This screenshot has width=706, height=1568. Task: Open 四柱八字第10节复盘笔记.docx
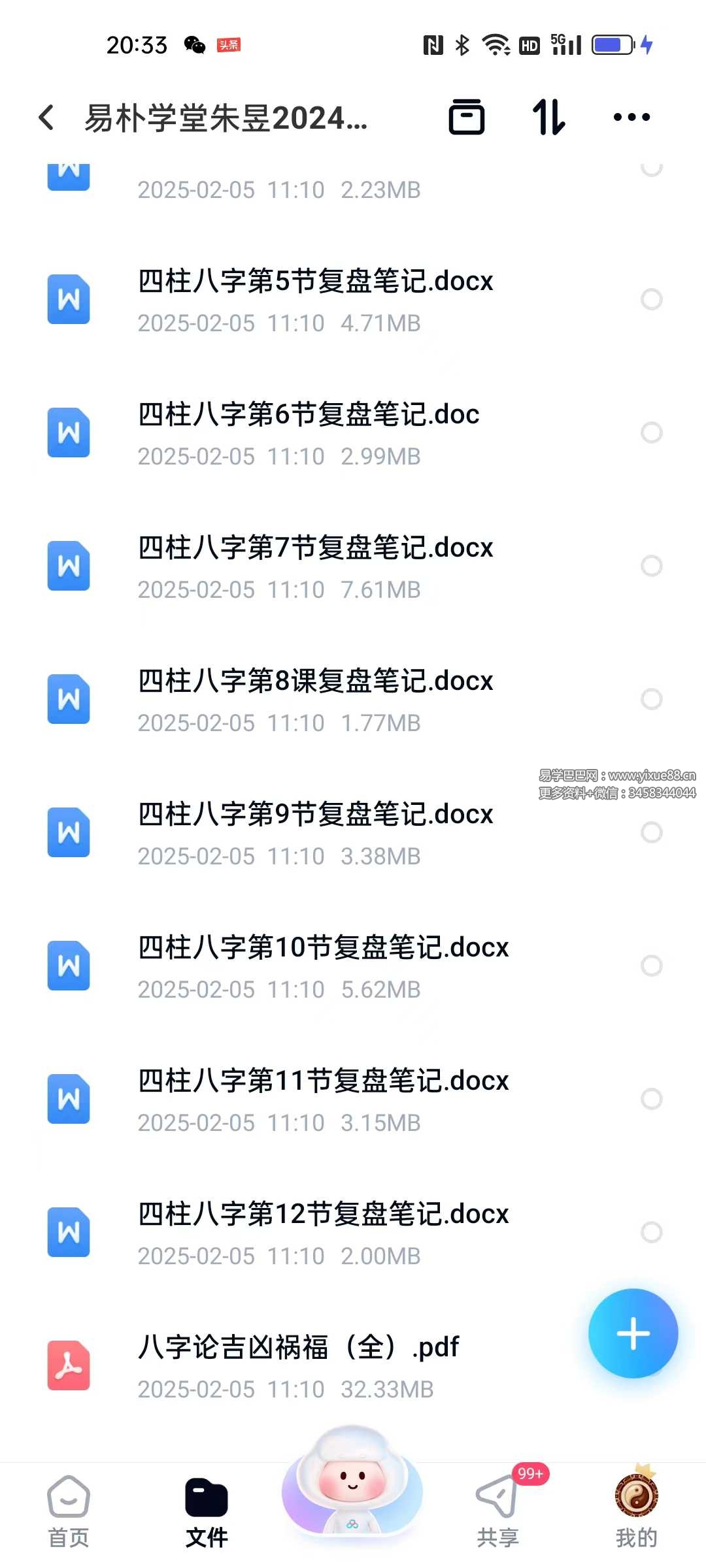coord(323,949)
